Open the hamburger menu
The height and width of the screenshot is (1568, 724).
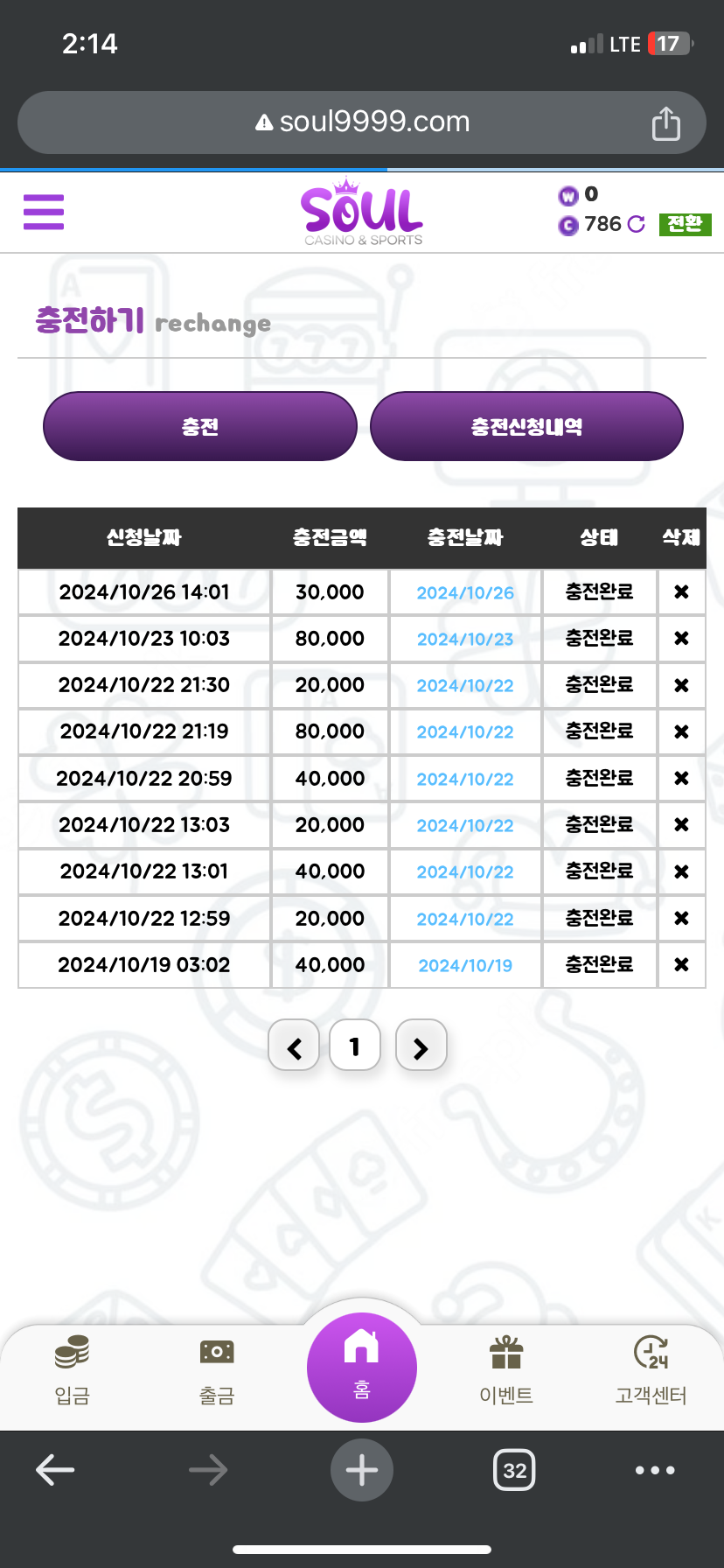(x=44, y=212)
